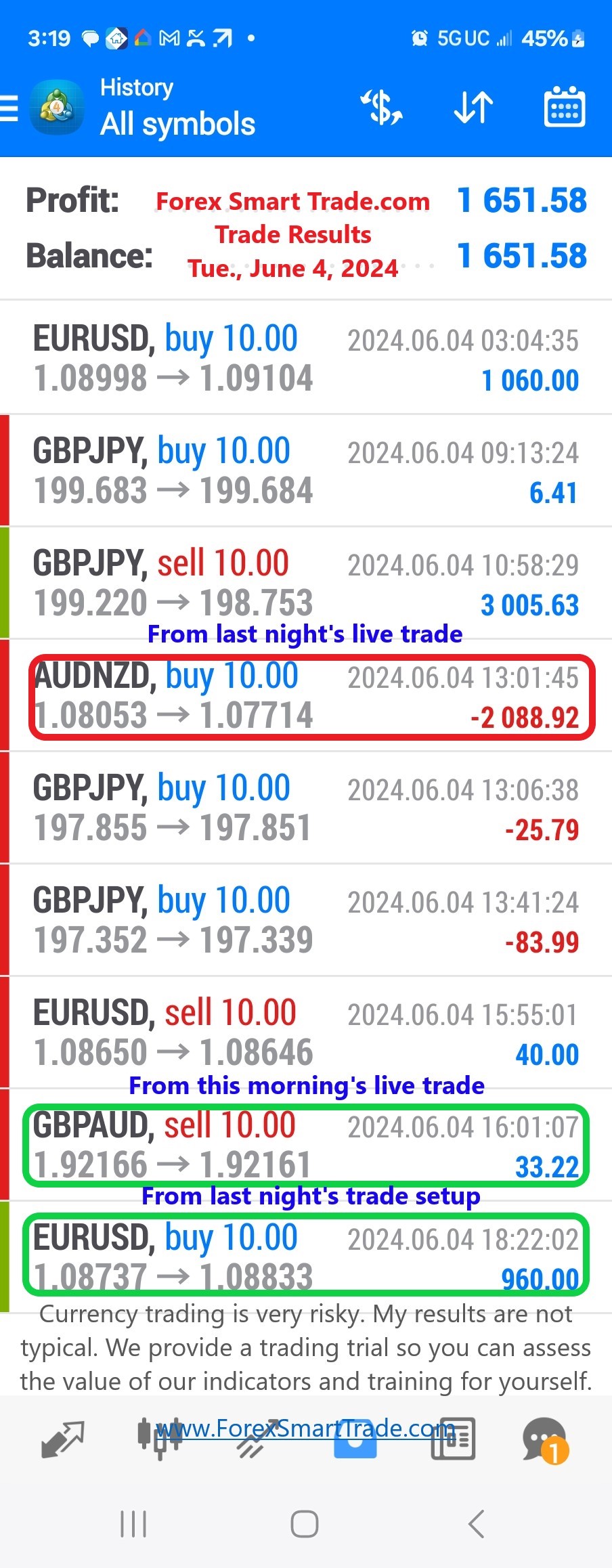Switch to the Quotes tab
The width and height of the screenshot is (612, 1568).
coord(62,1438)
